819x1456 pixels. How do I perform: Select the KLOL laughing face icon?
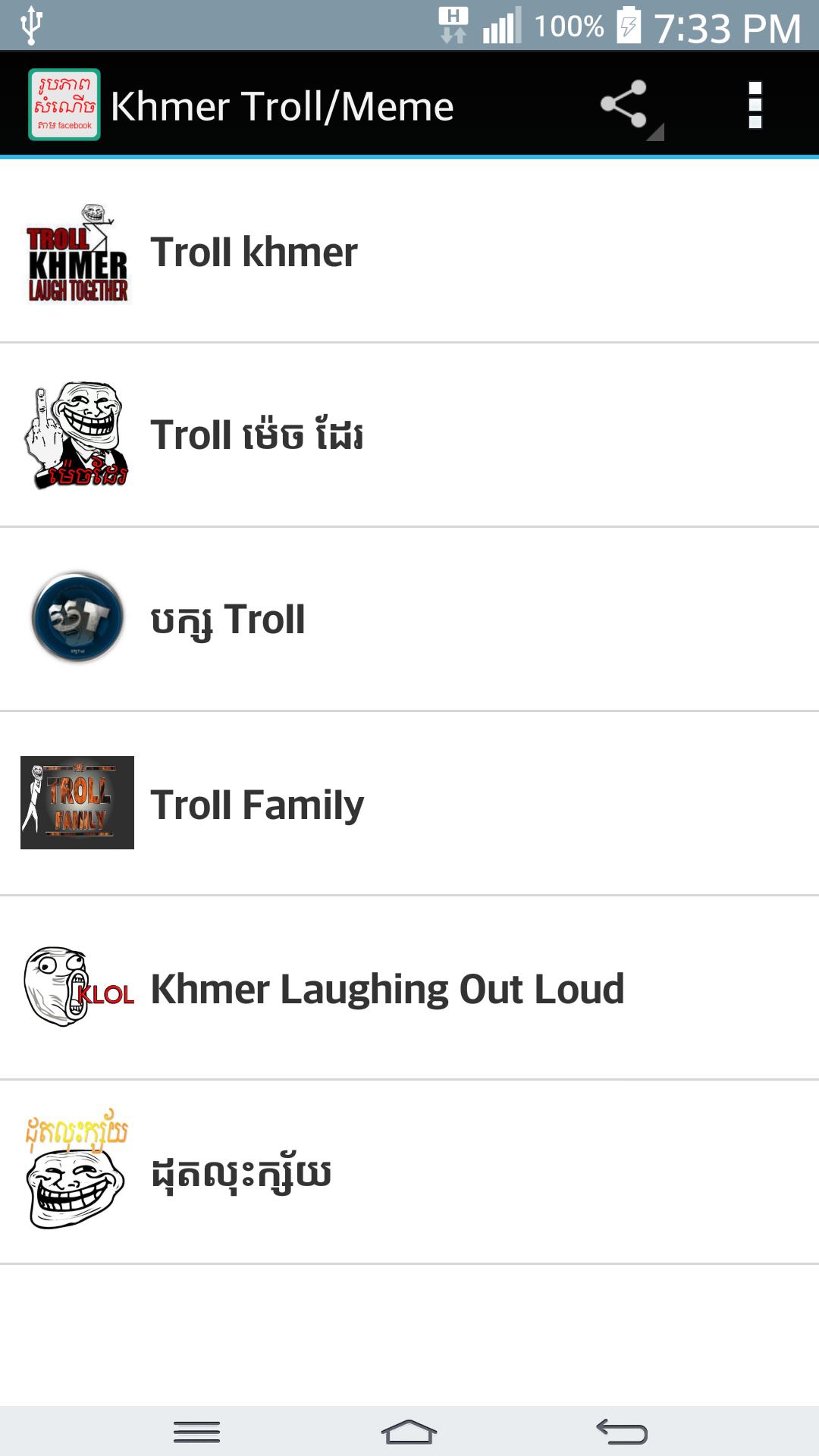pyautogui.click(x=76, y=986)
